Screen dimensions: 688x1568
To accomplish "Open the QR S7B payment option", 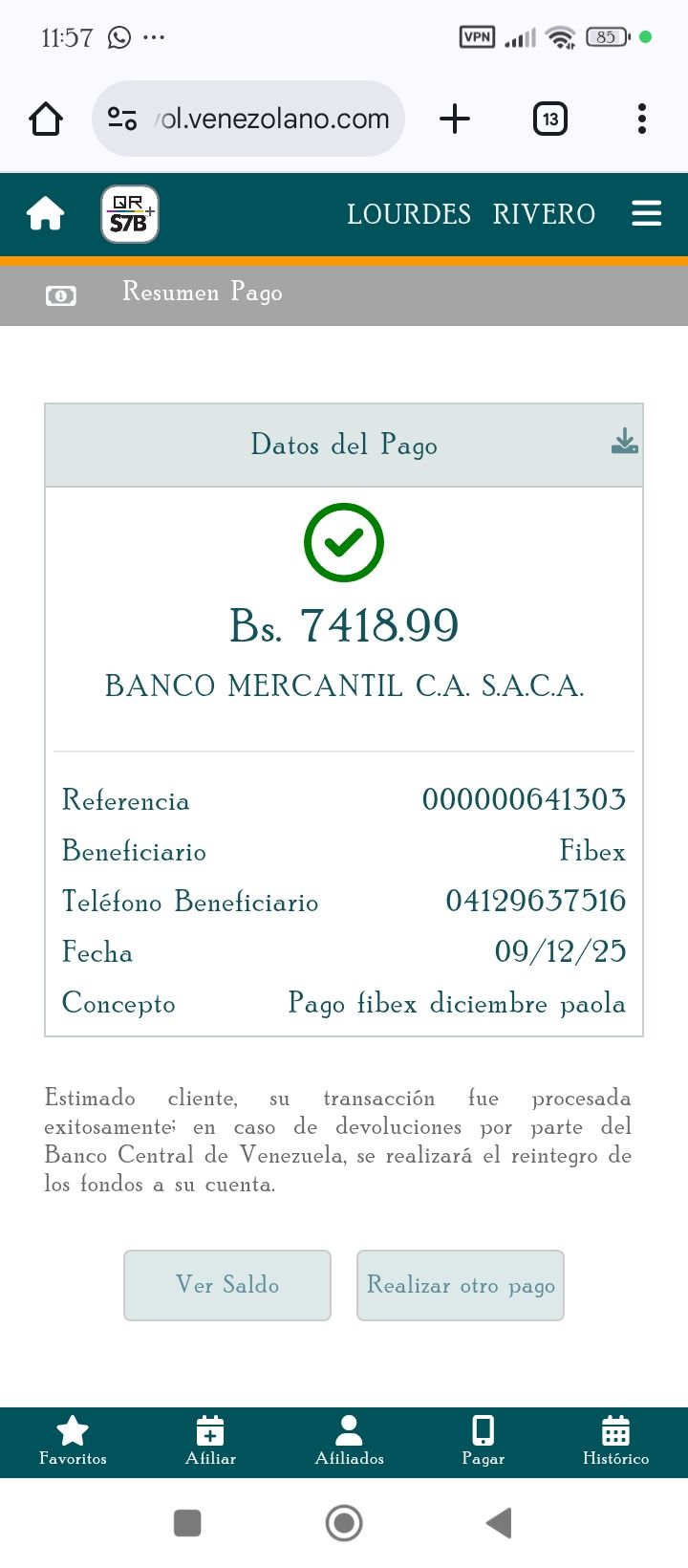I will [129, 214].
